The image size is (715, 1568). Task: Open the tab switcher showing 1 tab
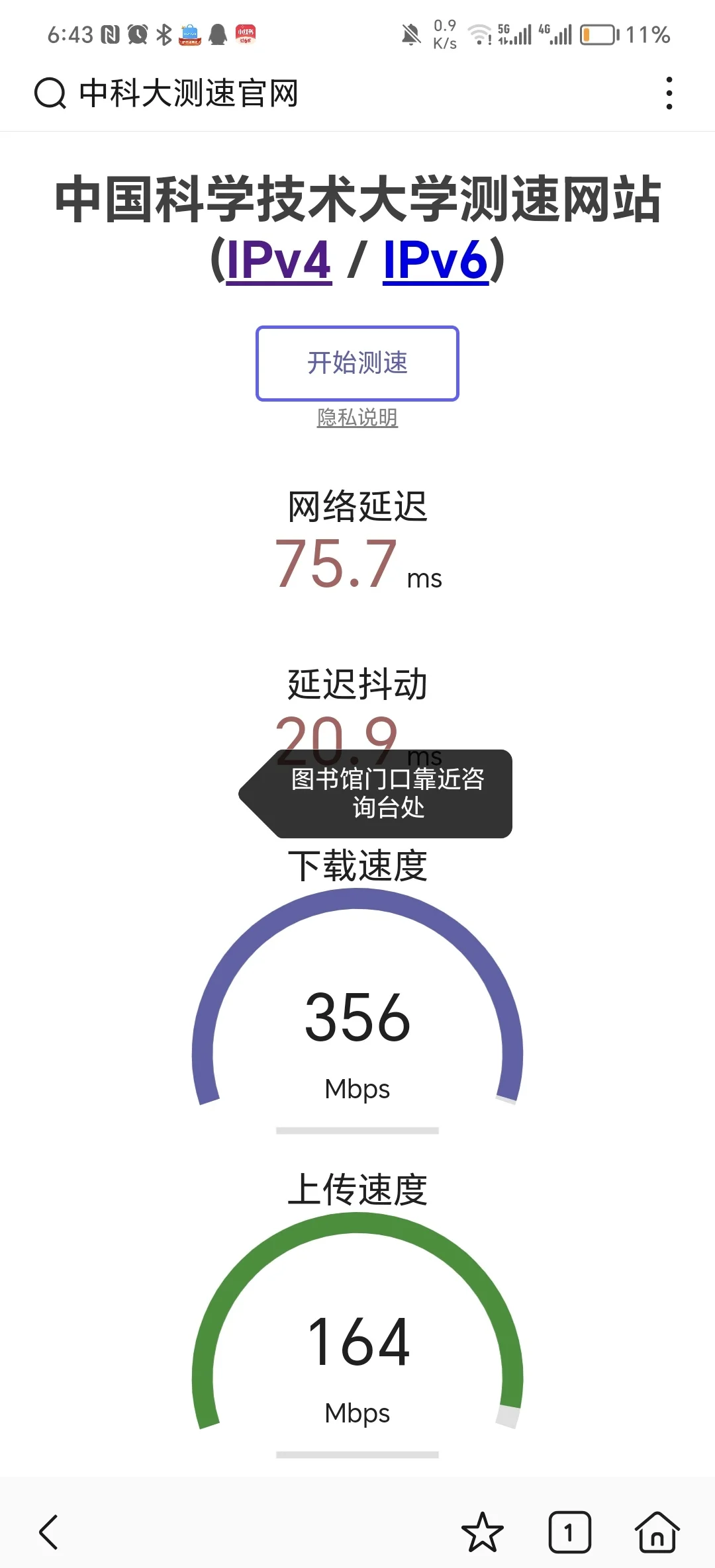(x=569, y=1532)
